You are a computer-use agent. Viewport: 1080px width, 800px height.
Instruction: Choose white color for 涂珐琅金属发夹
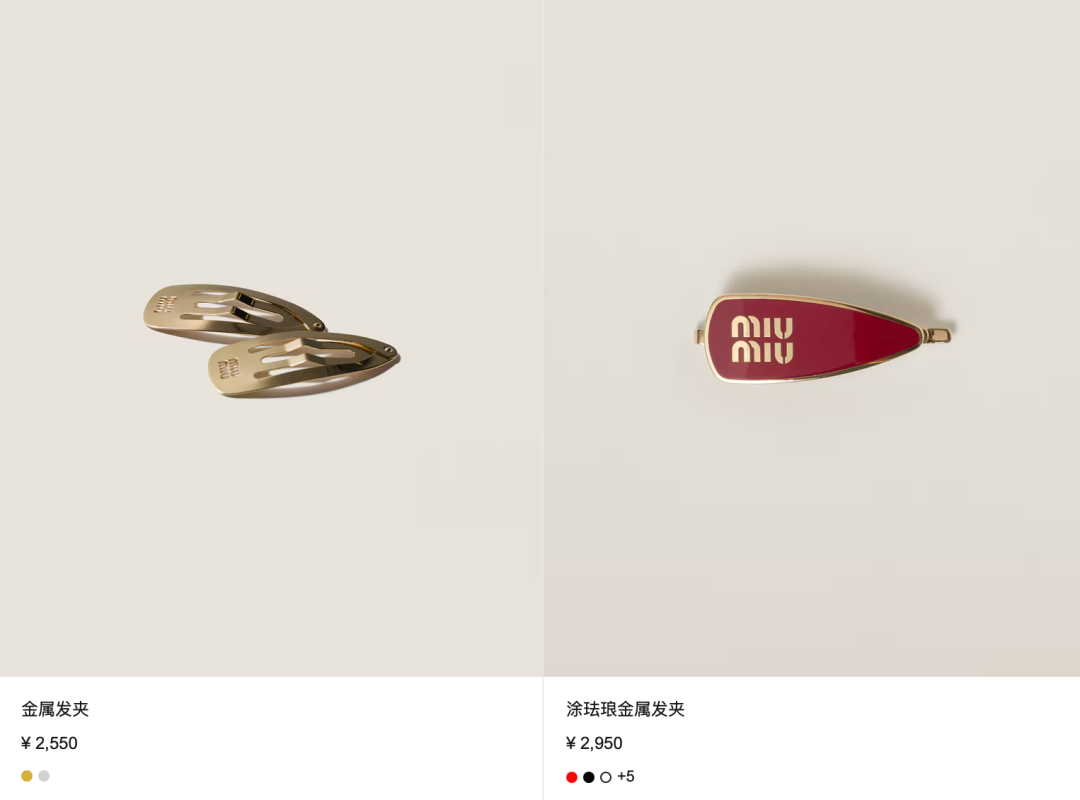pyautogui.click(x=606, y=777)
